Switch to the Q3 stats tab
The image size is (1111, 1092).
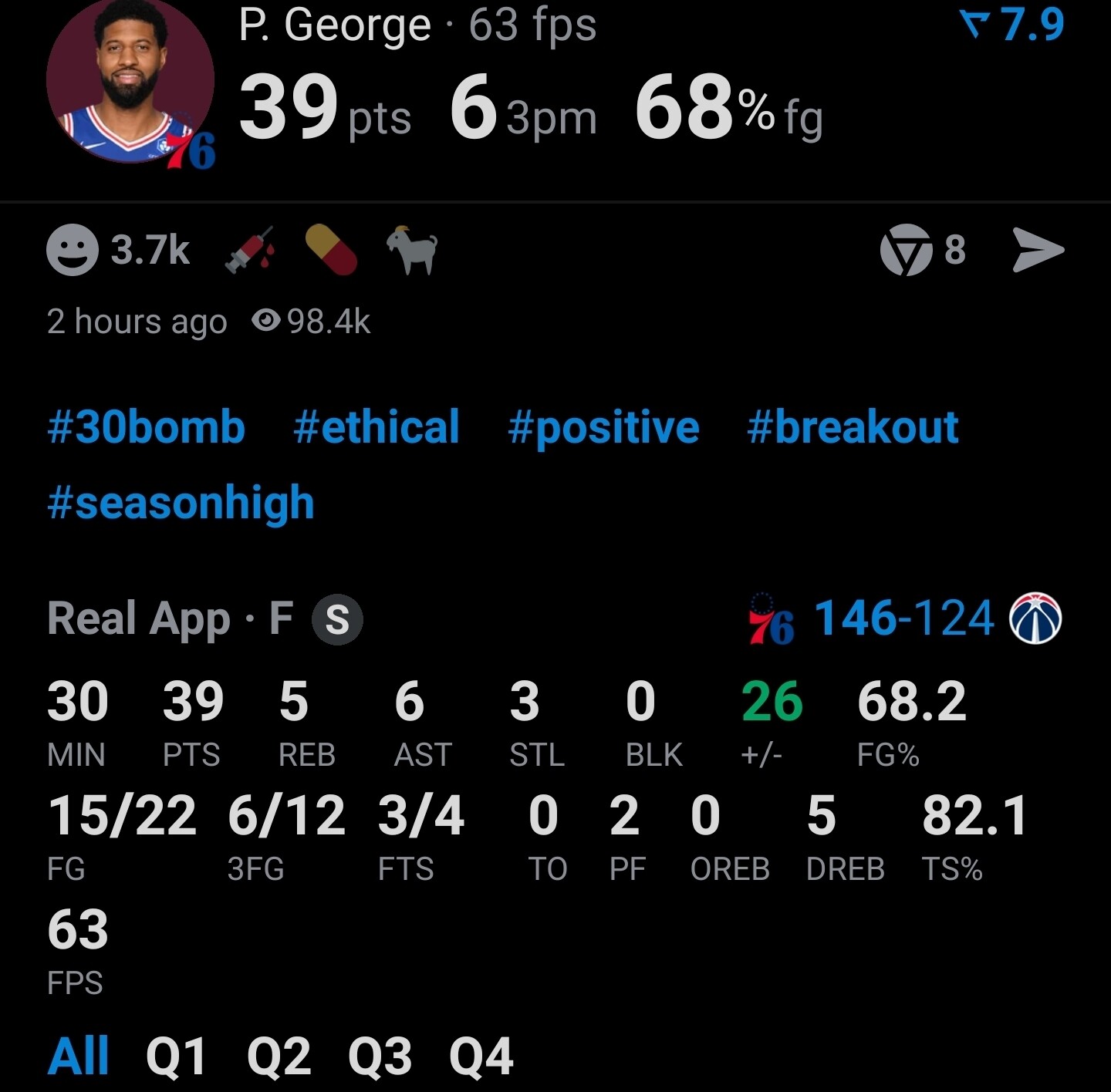(x=380, y=1056)
